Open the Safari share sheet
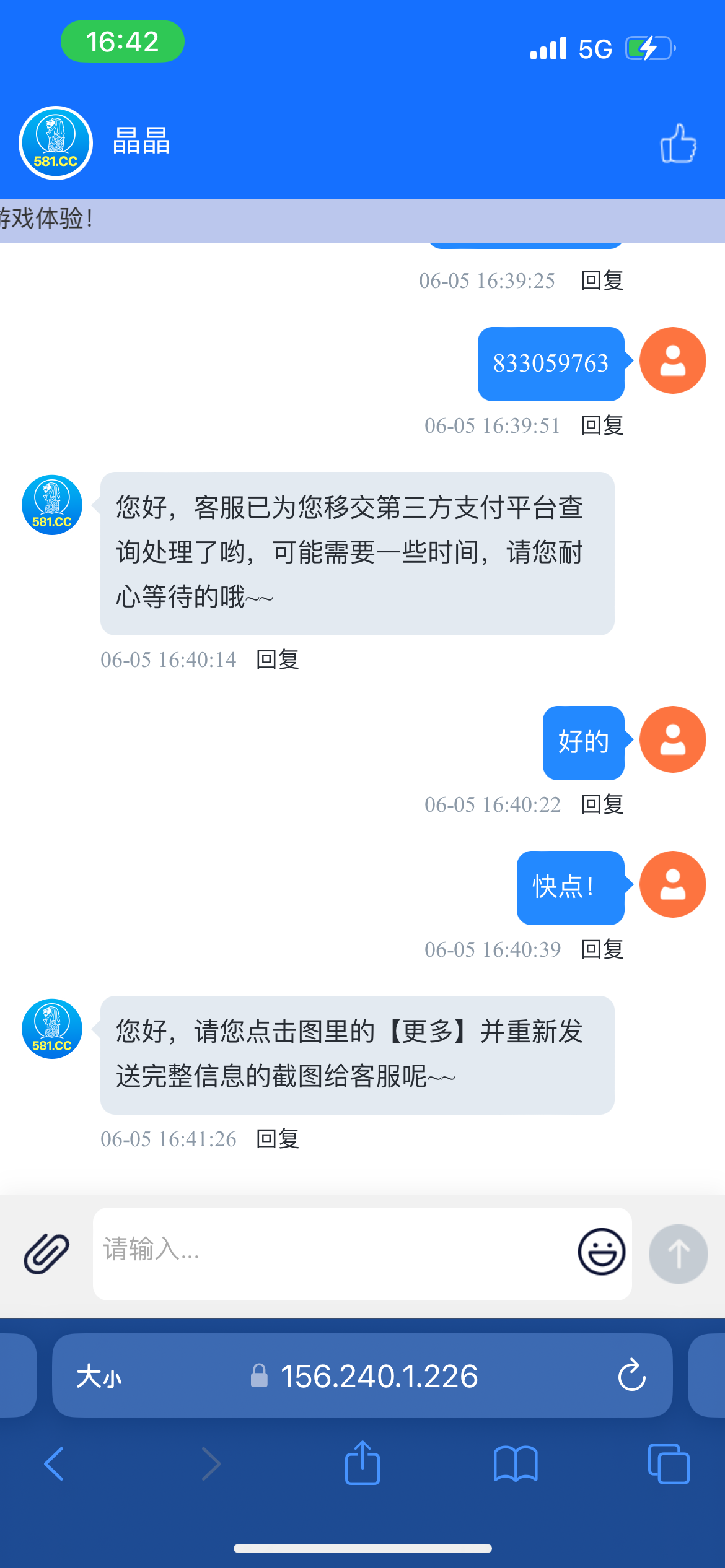The height and width of the screenshot is (1568, 725). click(362, 1463)
